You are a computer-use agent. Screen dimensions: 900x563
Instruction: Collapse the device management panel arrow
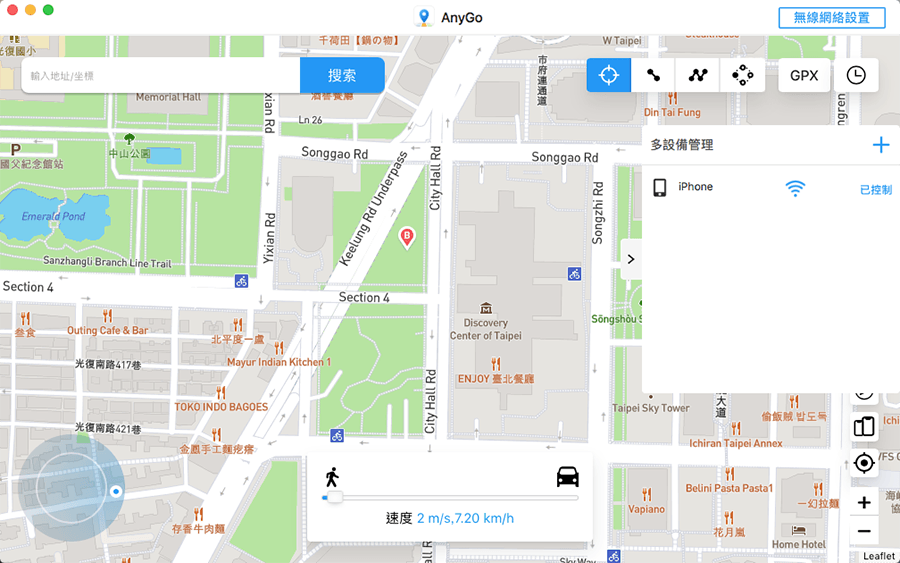click(x=630, y=259)
